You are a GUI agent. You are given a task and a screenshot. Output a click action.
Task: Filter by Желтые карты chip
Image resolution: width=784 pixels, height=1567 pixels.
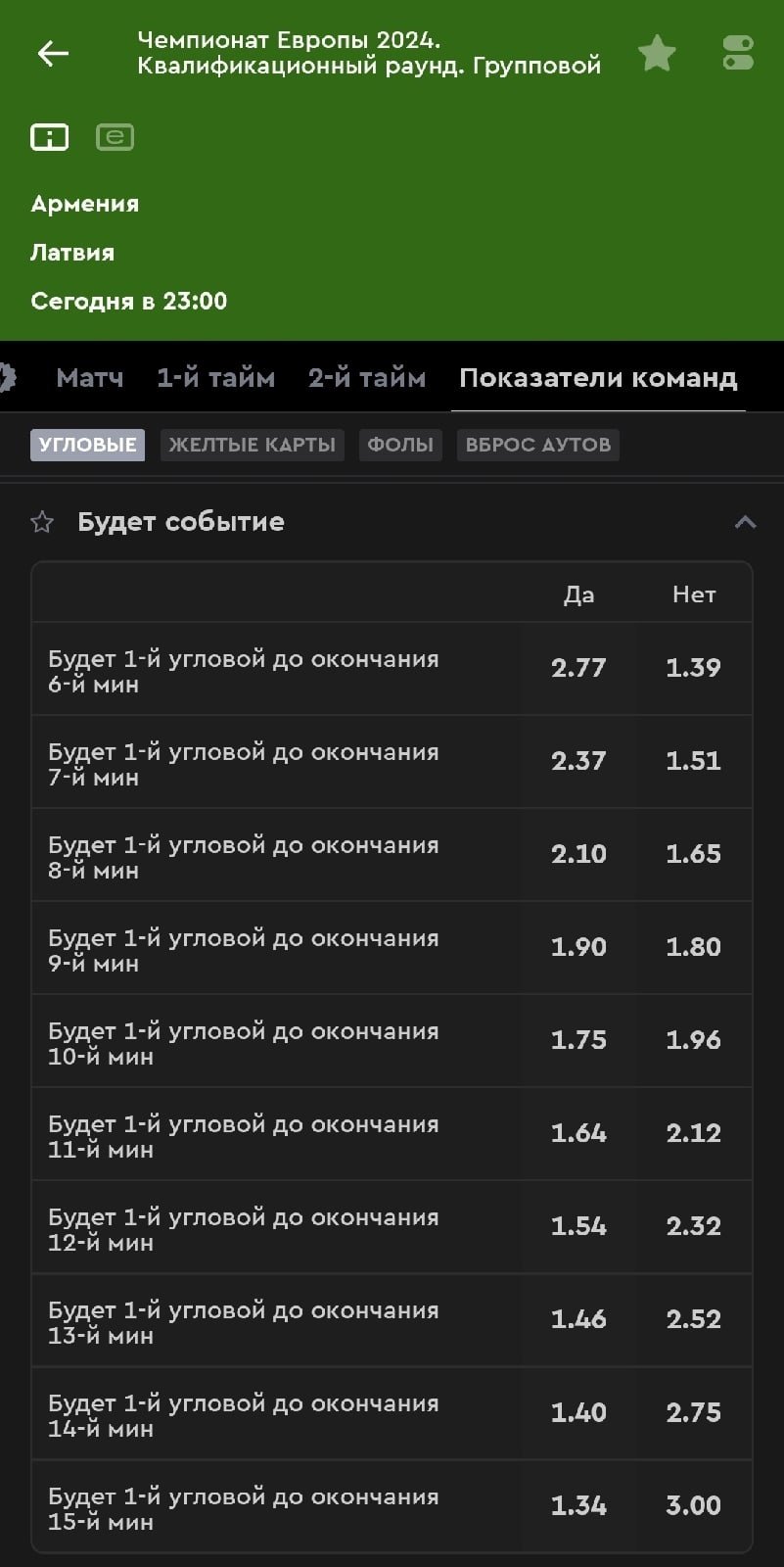click(x=252, y=445)
